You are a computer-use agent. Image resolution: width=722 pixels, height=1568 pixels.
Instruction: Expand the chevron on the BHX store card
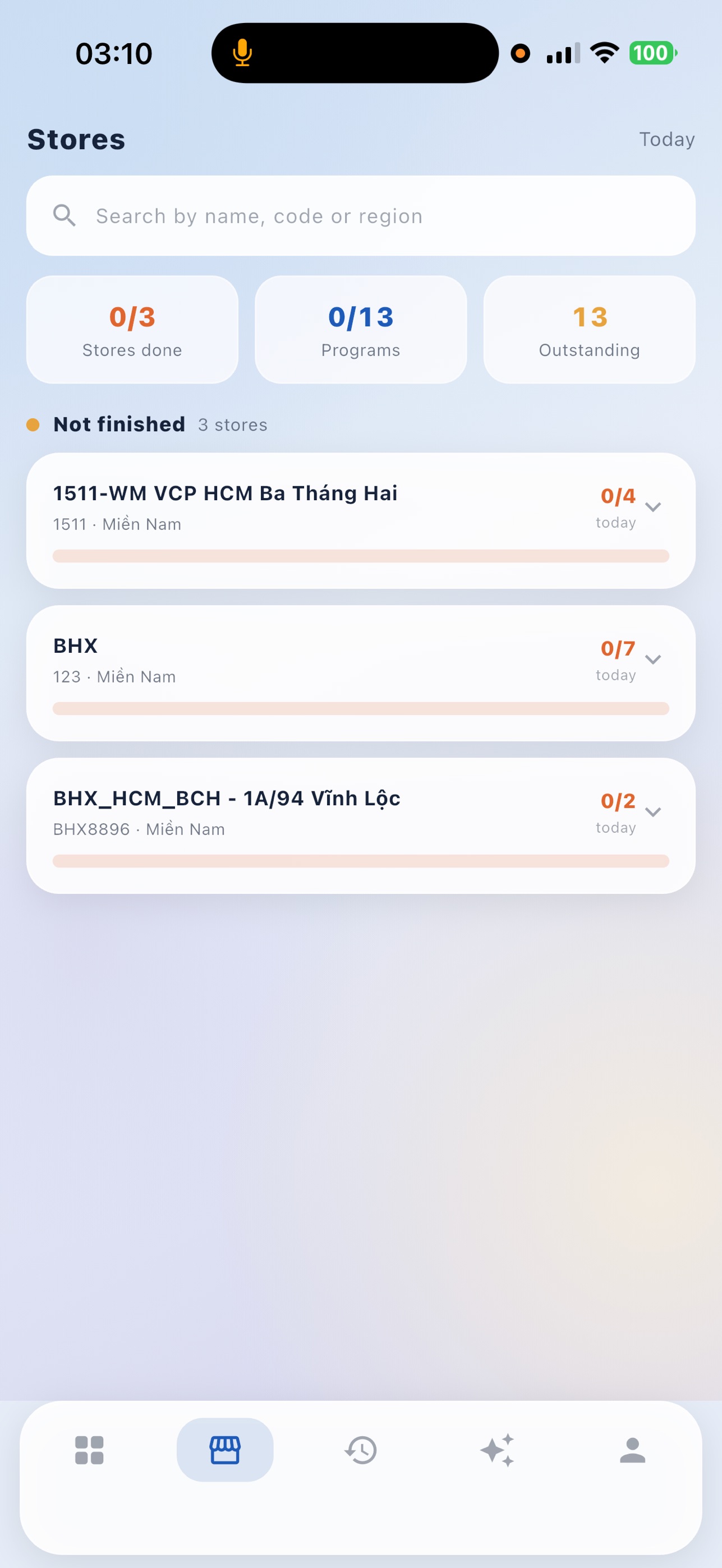click(x=652, y=659)
